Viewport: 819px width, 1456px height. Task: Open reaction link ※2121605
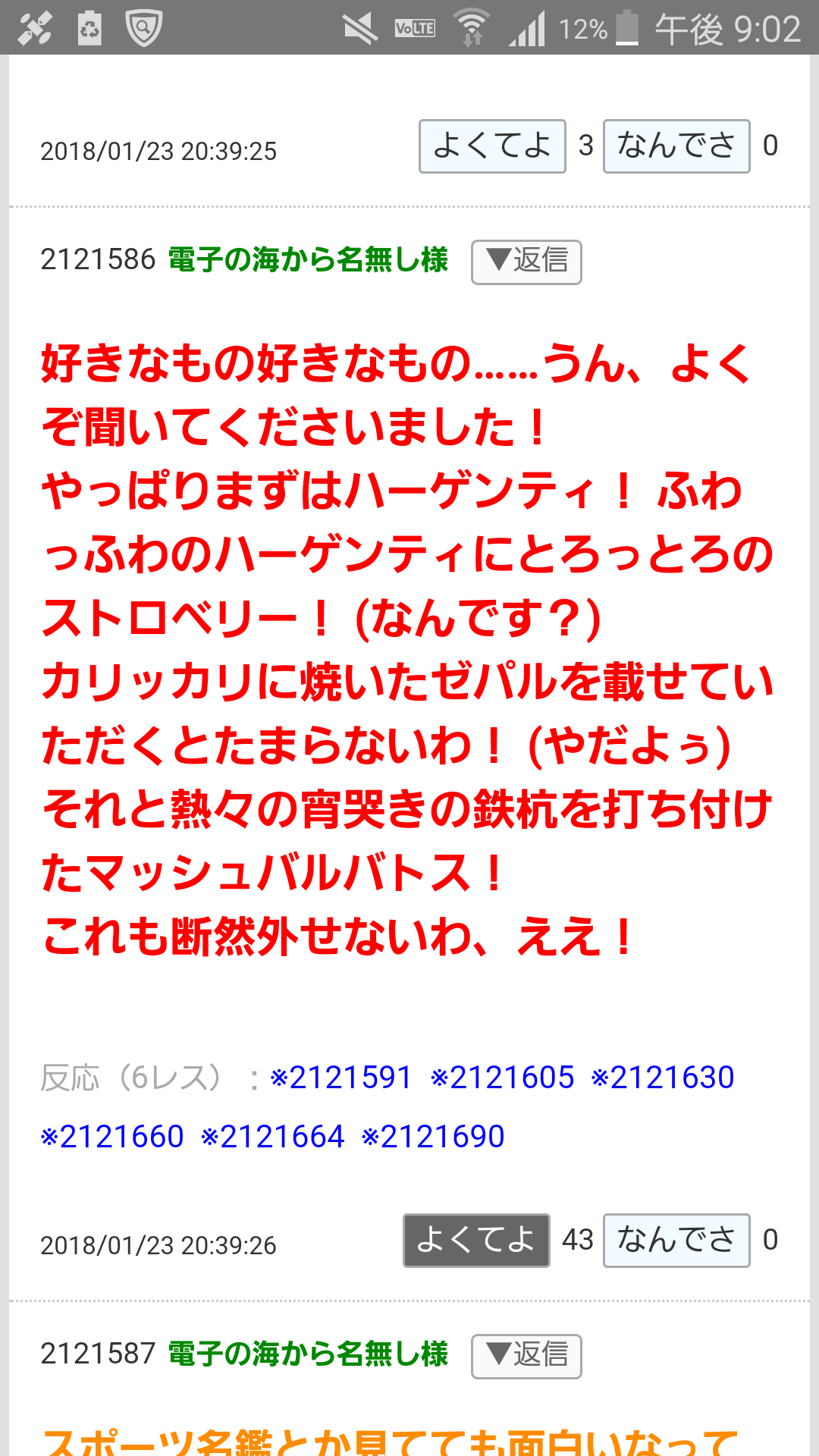(x=502, y=1078)
